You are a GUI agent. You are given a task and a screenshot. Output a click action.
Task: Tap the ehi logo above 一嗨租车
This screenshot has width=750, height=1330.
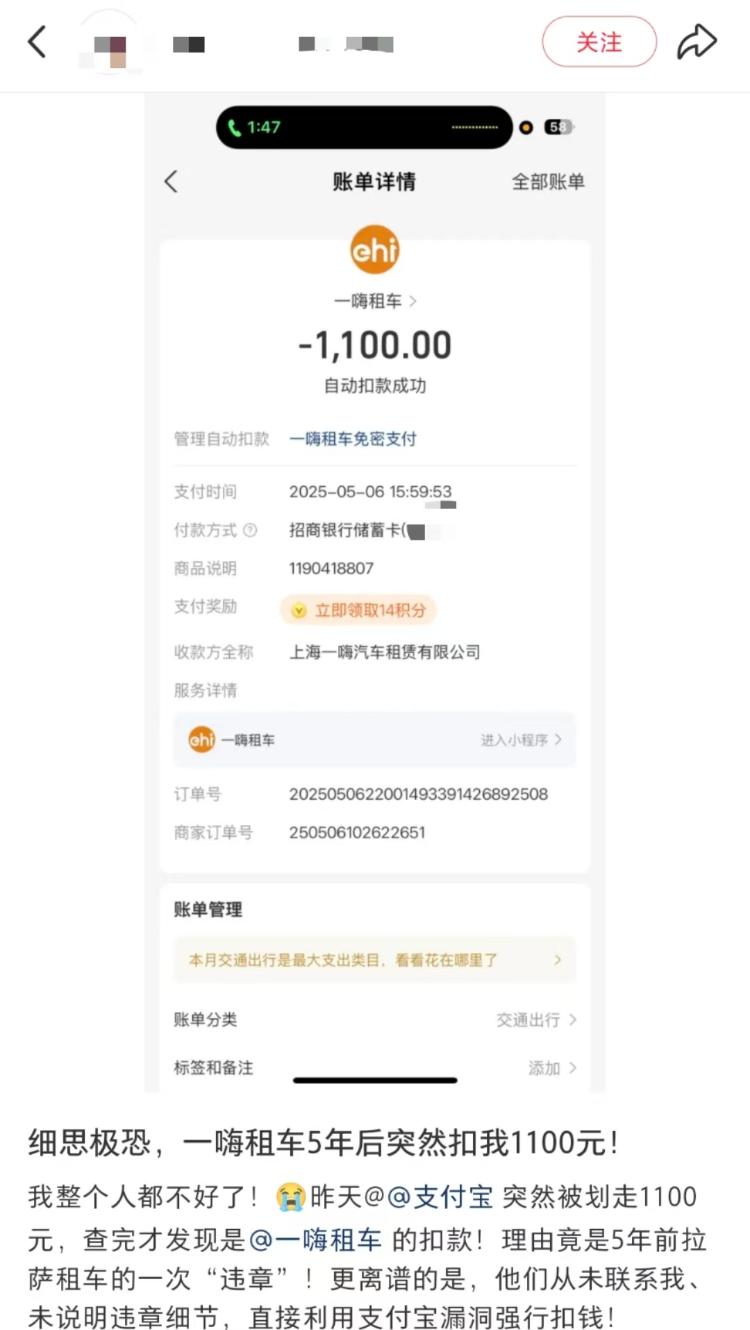pyautogui.click(x=375, y=251)
